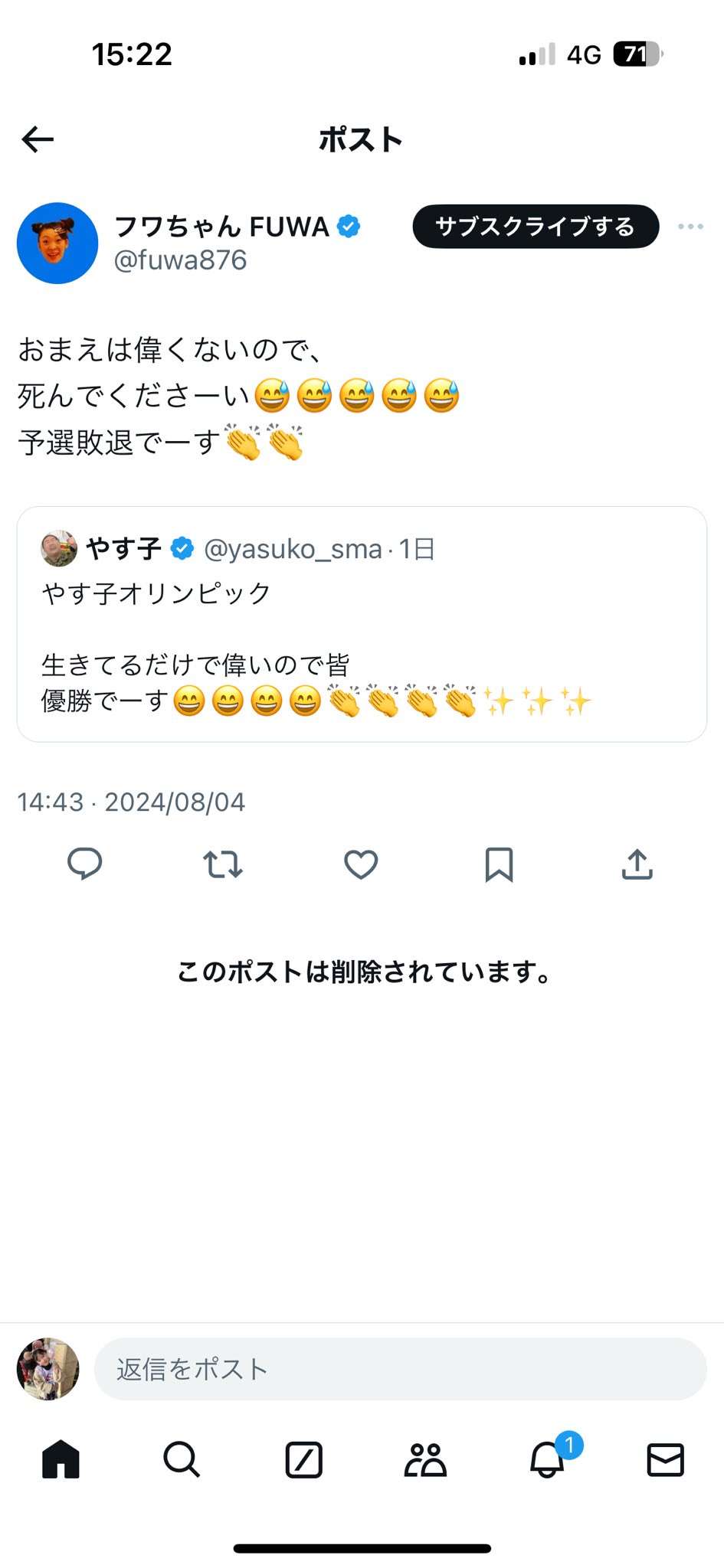Repost this post
This screenshot has width=724, height=1568.
pos(223,864)
